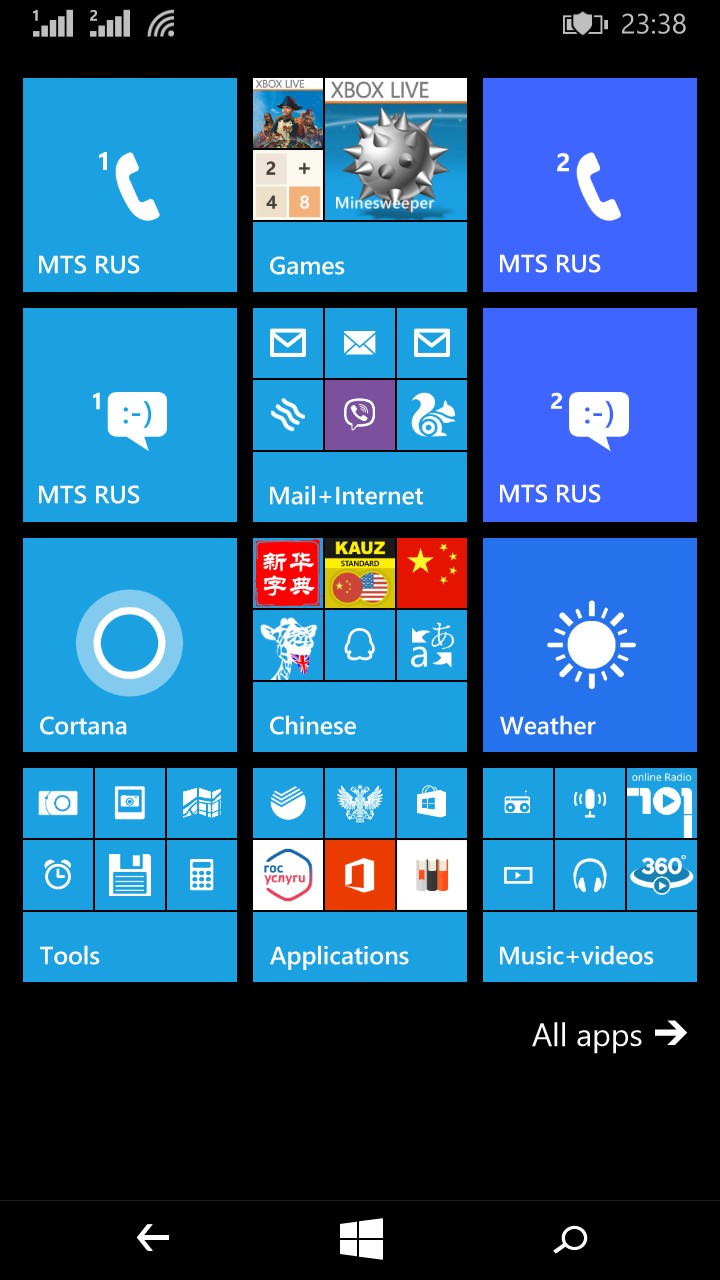Expand the Mail+Internet folder
720x1280 pixels.
coord(360,415)
